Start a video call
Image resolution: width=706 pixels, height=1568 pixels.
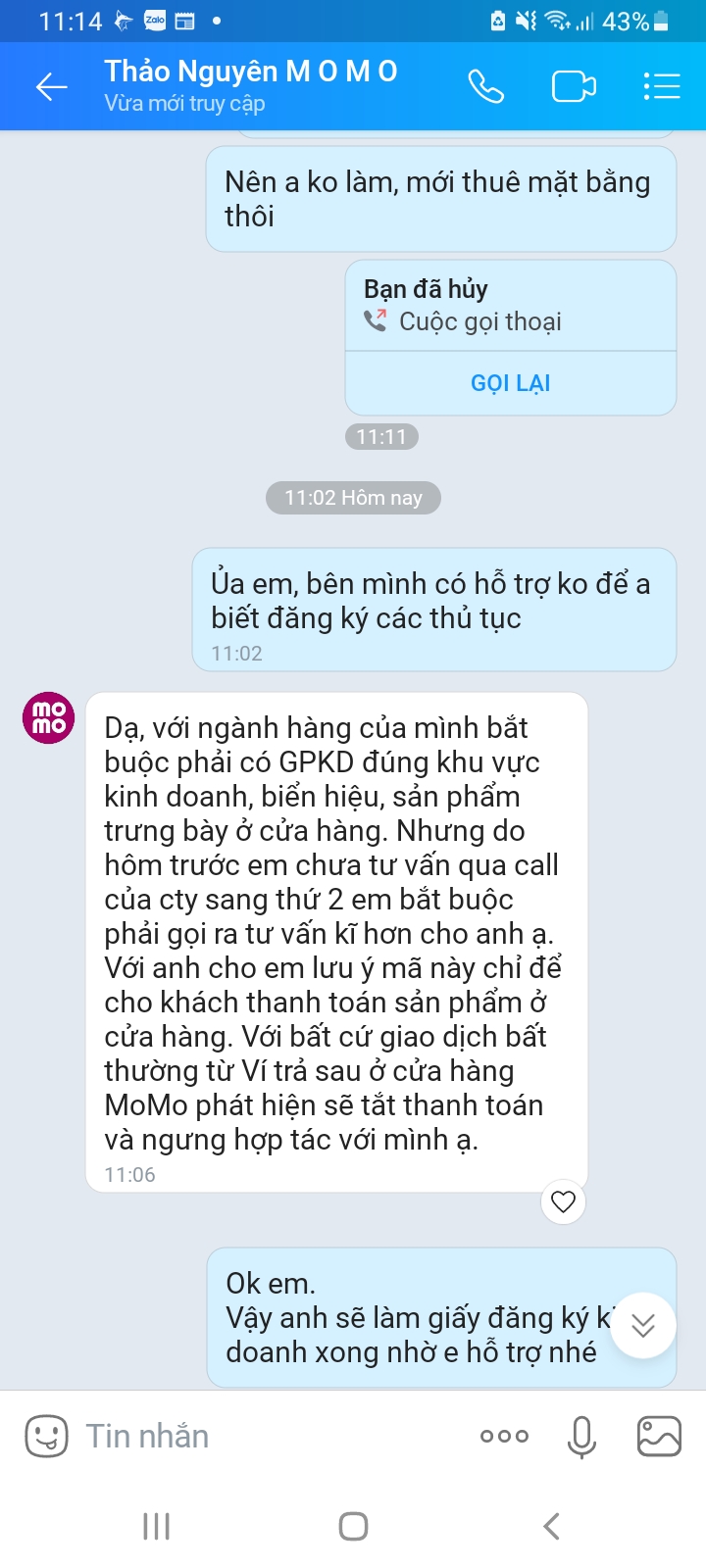[574, 86]
